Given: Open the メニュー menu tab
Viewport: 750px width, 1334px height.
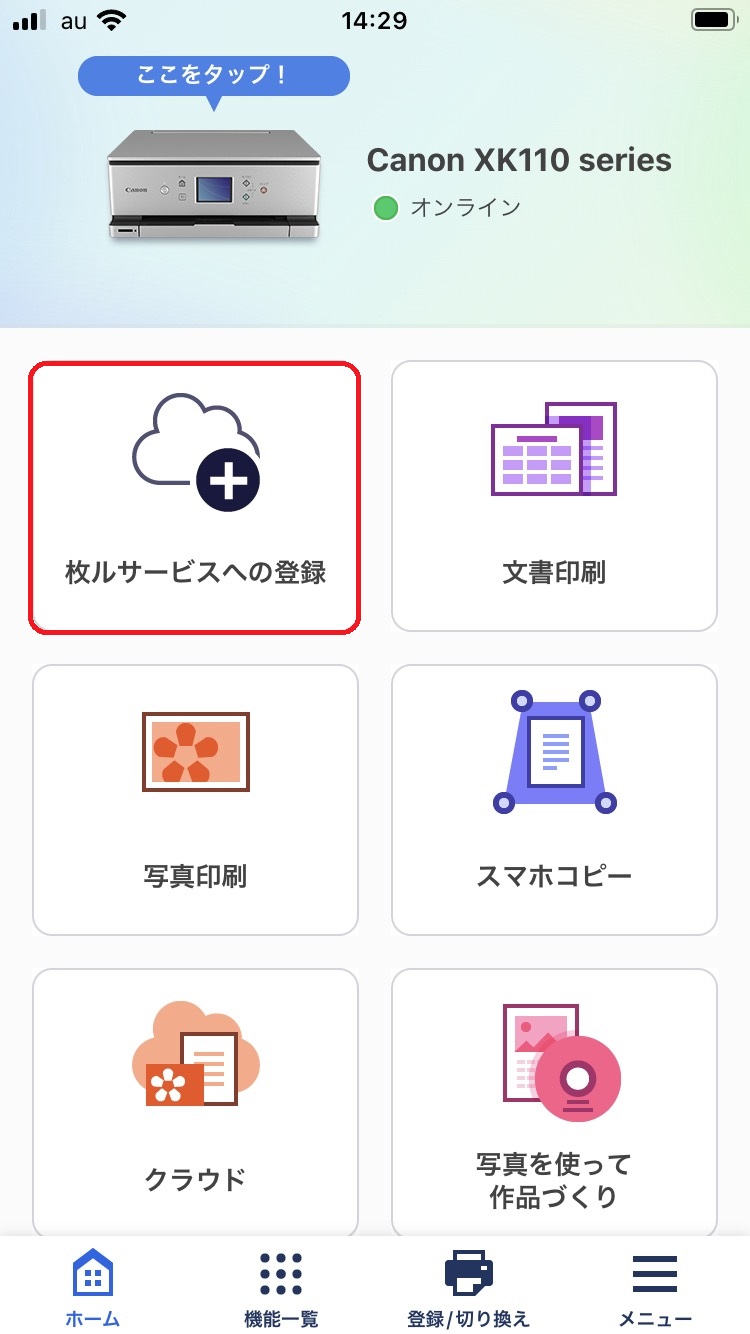Looking at the screenshot, I should [x=655, y=1288].
